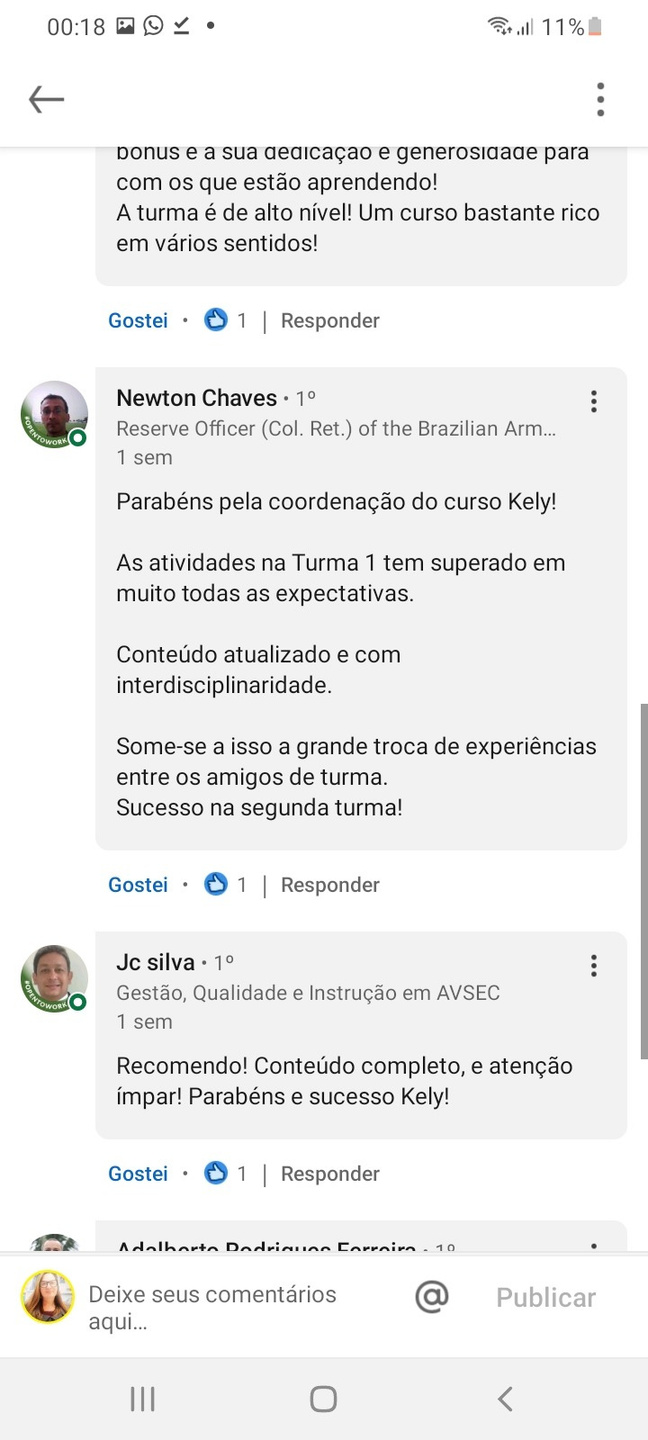Open the overflow menu in app bar
The width and height of the screenshot is (648, 1440).
point(600,99)
